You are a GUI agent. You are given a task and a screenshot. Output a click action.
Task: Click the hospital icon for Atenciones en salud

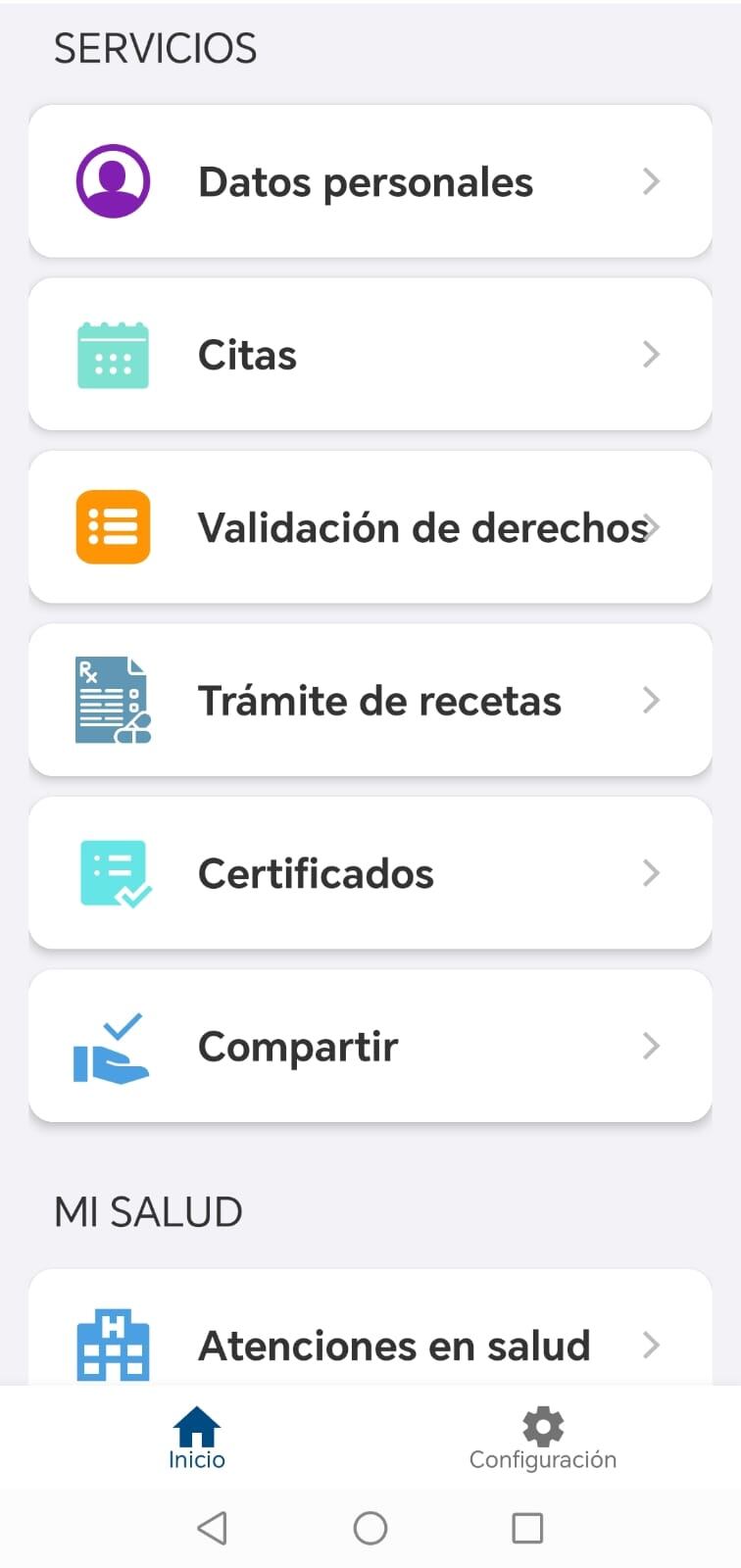click(112, 1346)
